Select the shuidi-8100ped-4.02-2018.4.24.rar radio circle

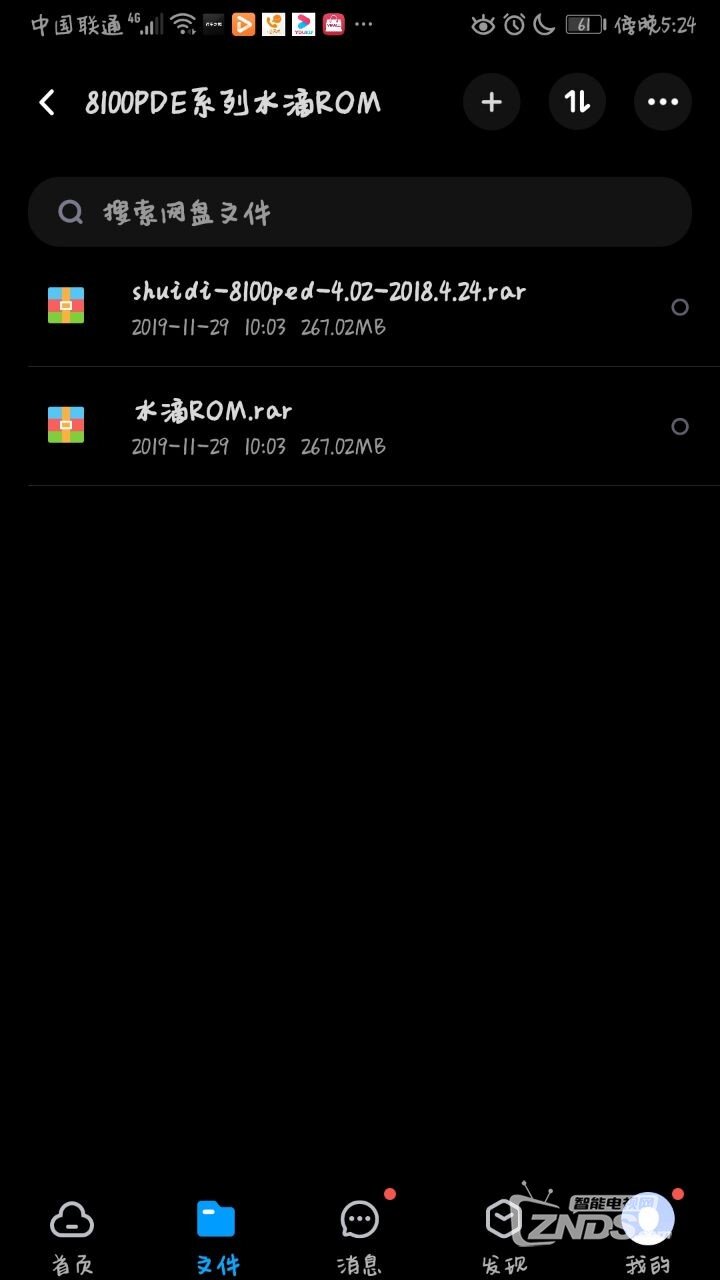click(680, 308)
